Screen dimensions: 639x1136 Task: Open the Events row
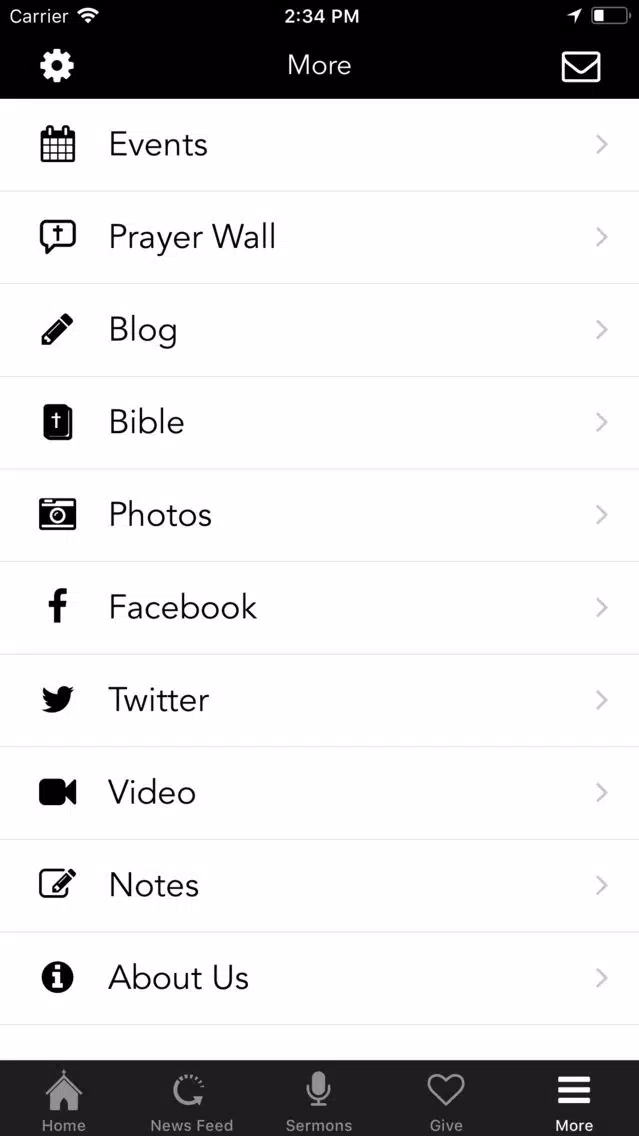point(320,145)
